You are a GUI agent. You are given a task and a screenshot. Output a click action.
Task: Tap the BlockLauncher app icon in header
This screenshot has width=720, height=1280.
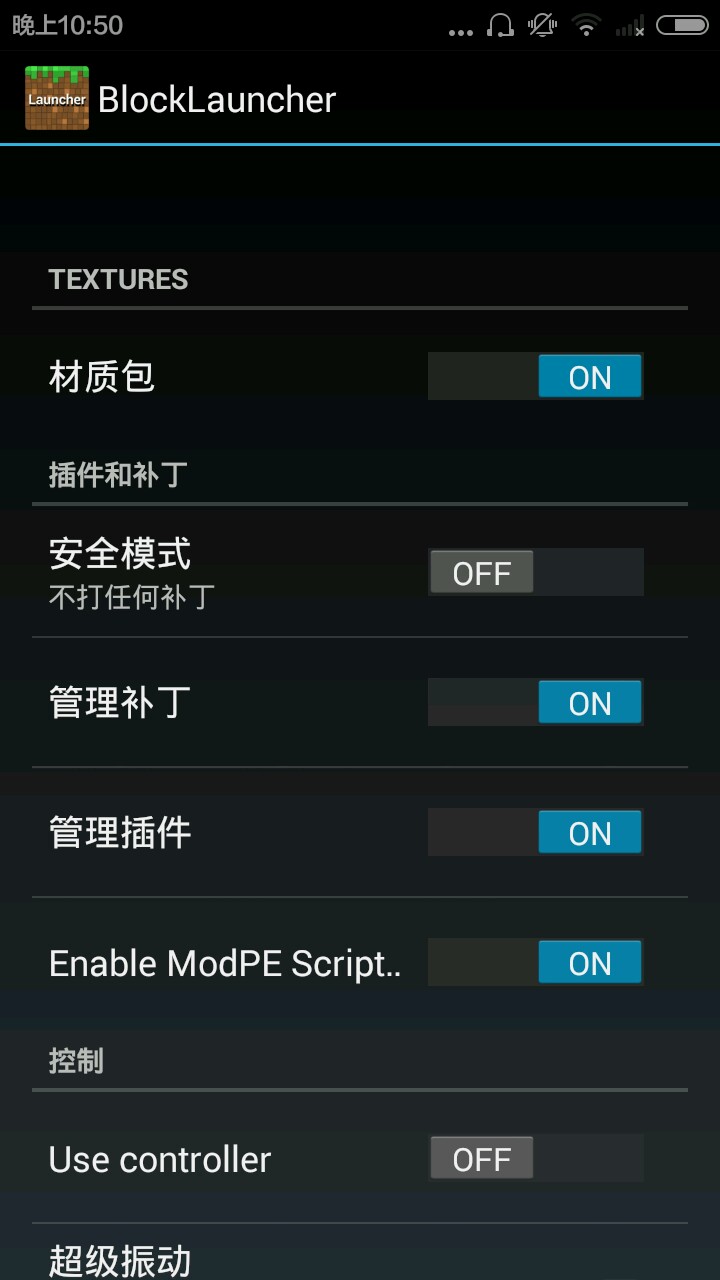point(57,98)
